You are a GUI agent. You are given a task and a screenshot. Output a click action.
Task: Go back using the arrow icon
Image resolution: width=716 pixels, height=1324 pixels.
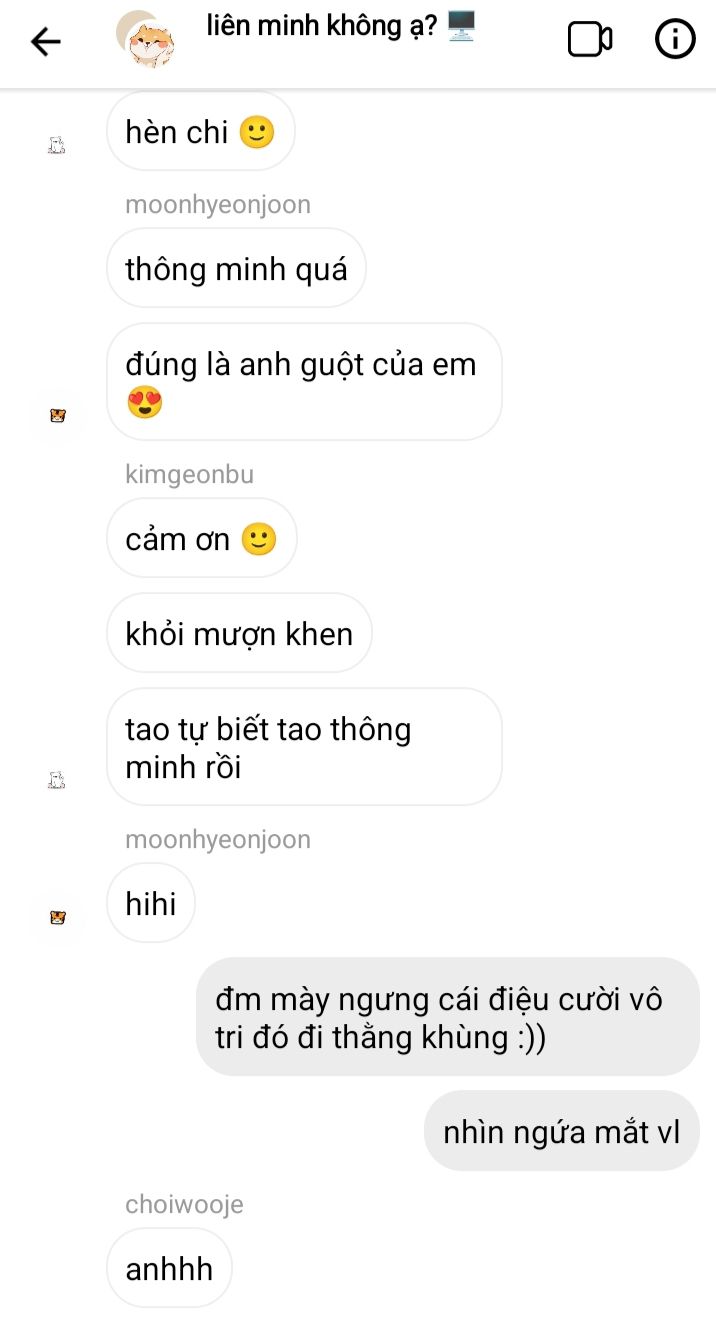(46, 41)
